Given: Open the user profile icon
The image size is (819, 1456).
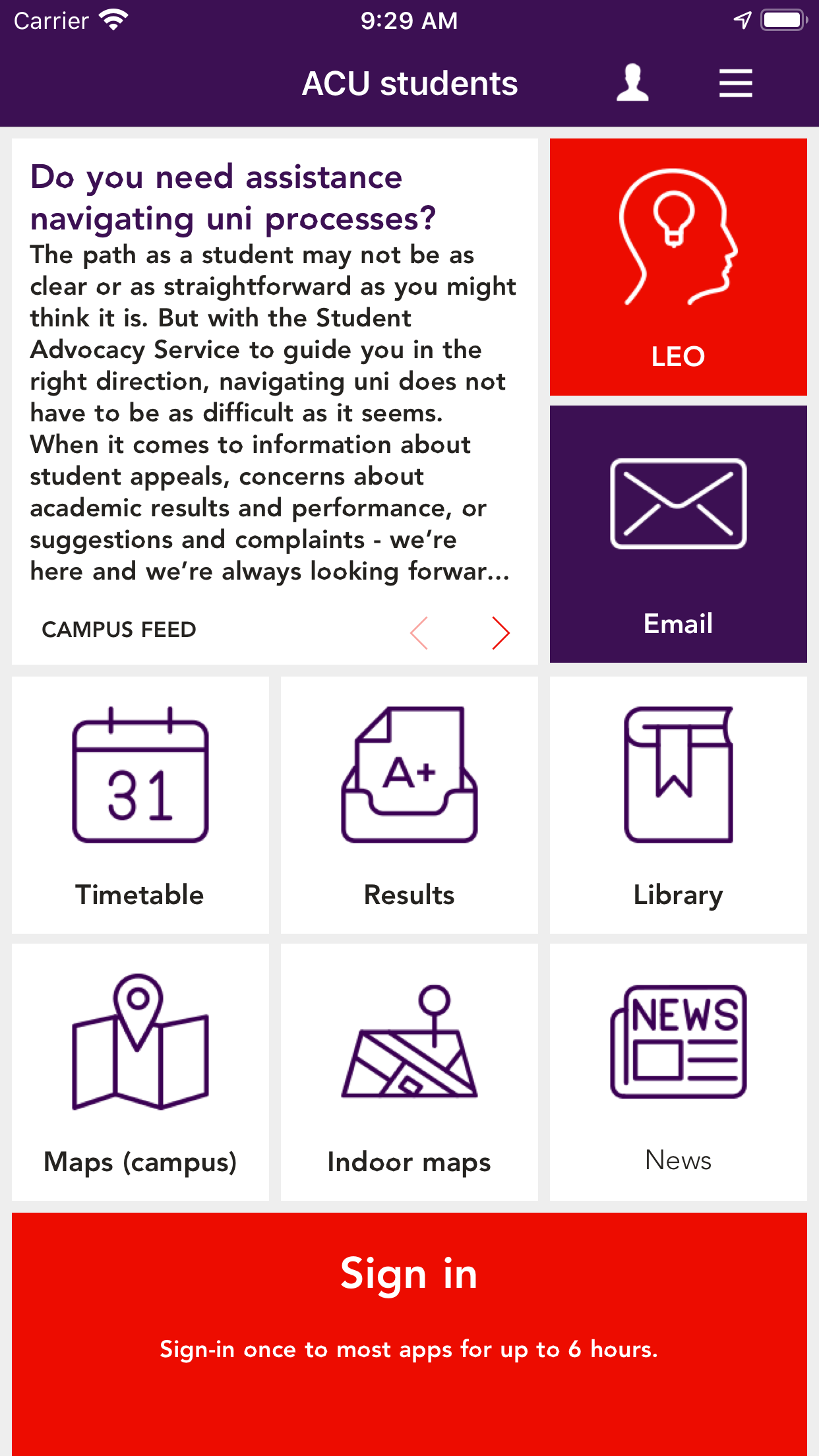Looking at the screenshot, I should [632, 82].
